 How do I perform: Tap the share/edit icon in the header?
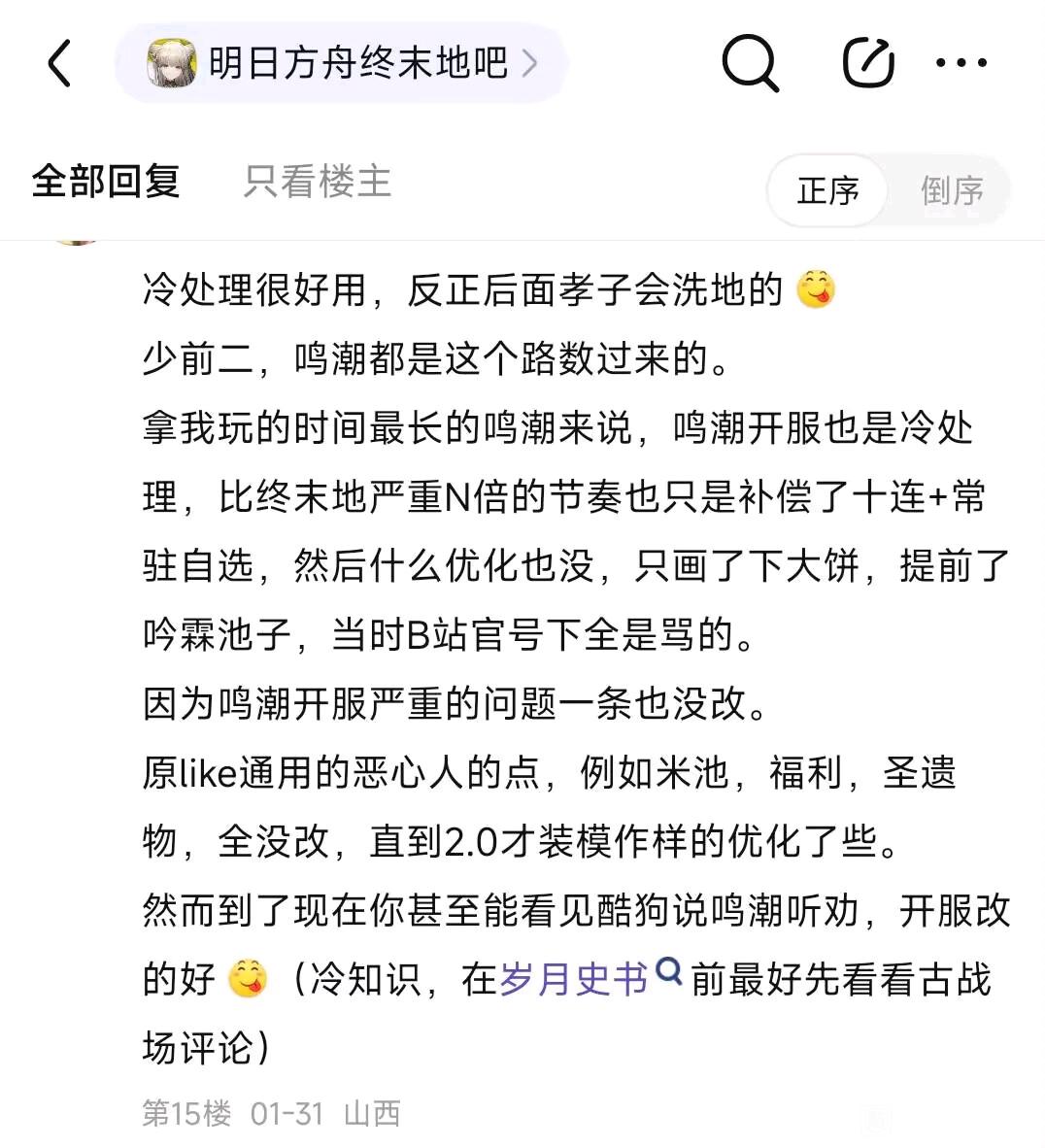[868, 63]
